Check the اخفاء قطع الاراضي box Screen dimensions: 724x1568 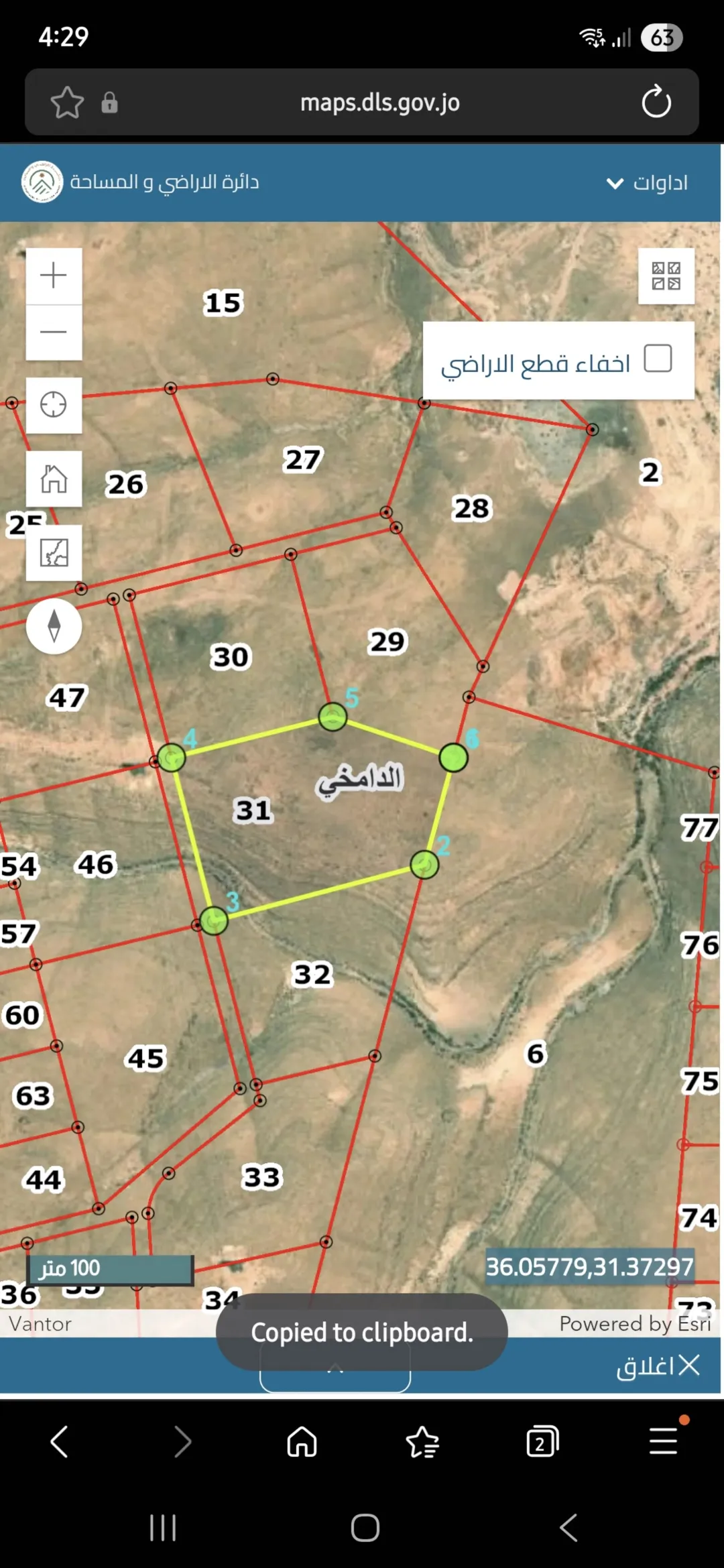tap(658, 359)
